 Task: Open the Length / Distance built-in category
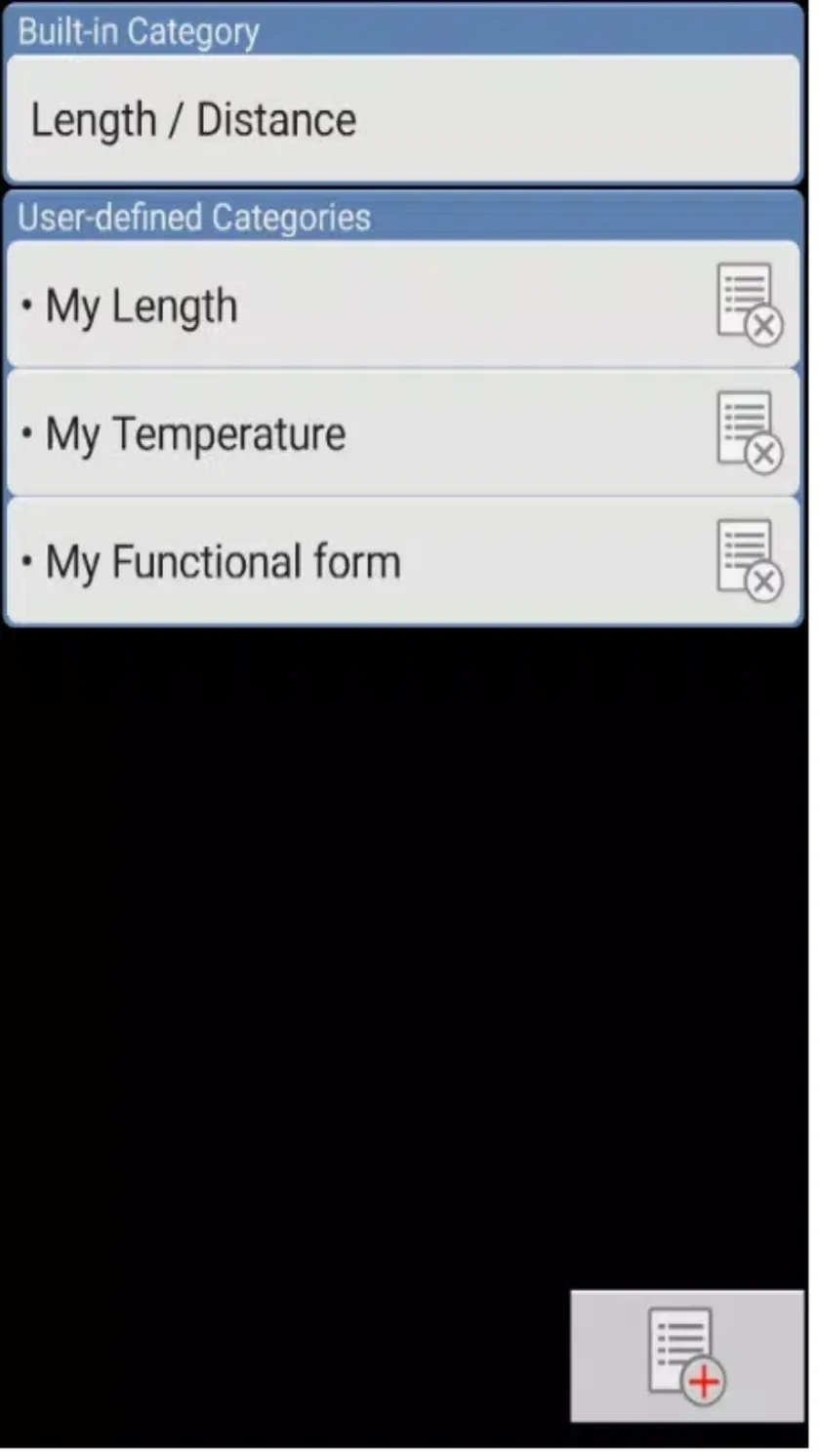[x=403, y=119]
